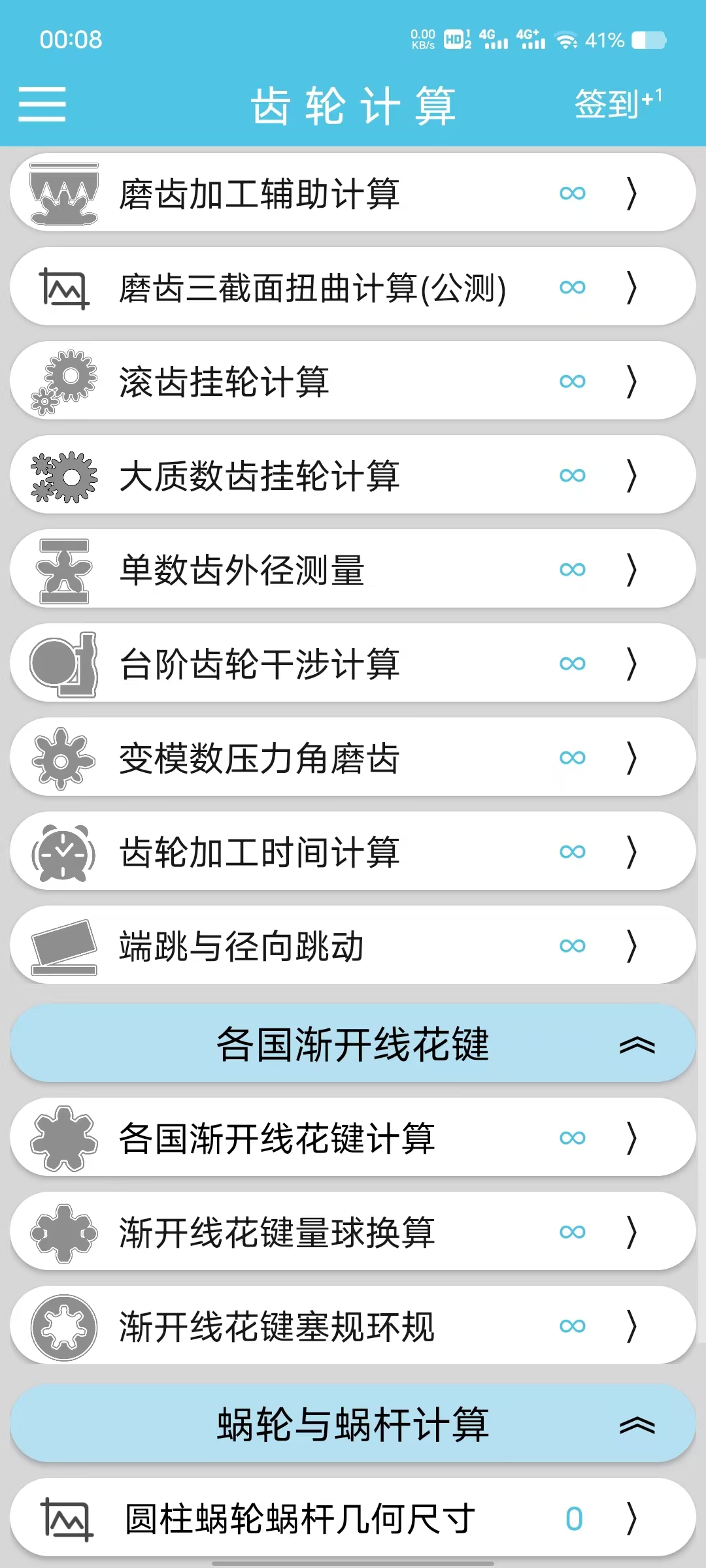Open 磨齿三截面扭曲计算(公测)
Image resolution: width=706 pixels, height=1568 pixels.
pos(353,287)
